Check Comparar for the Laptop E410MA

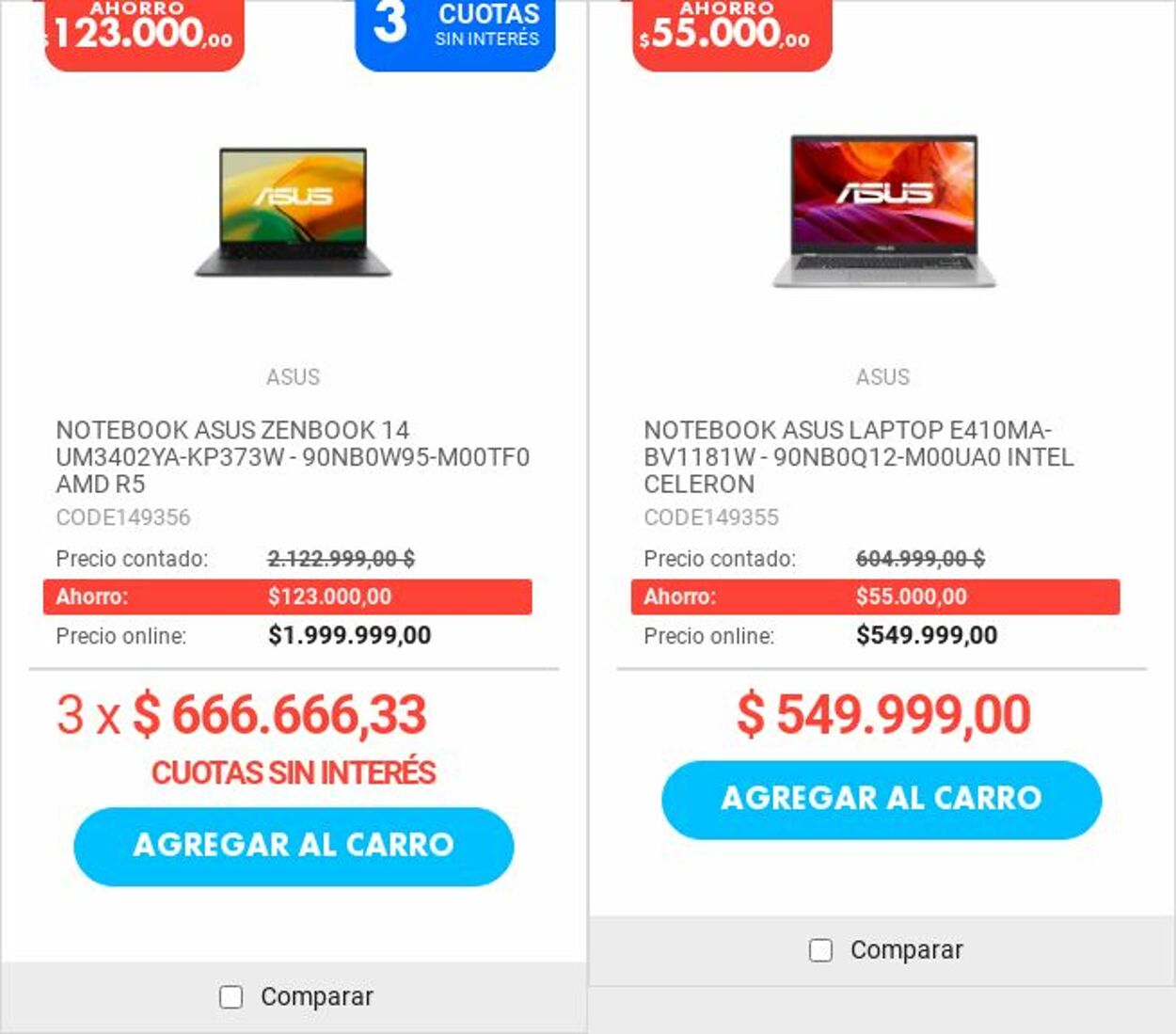point(821,950)
